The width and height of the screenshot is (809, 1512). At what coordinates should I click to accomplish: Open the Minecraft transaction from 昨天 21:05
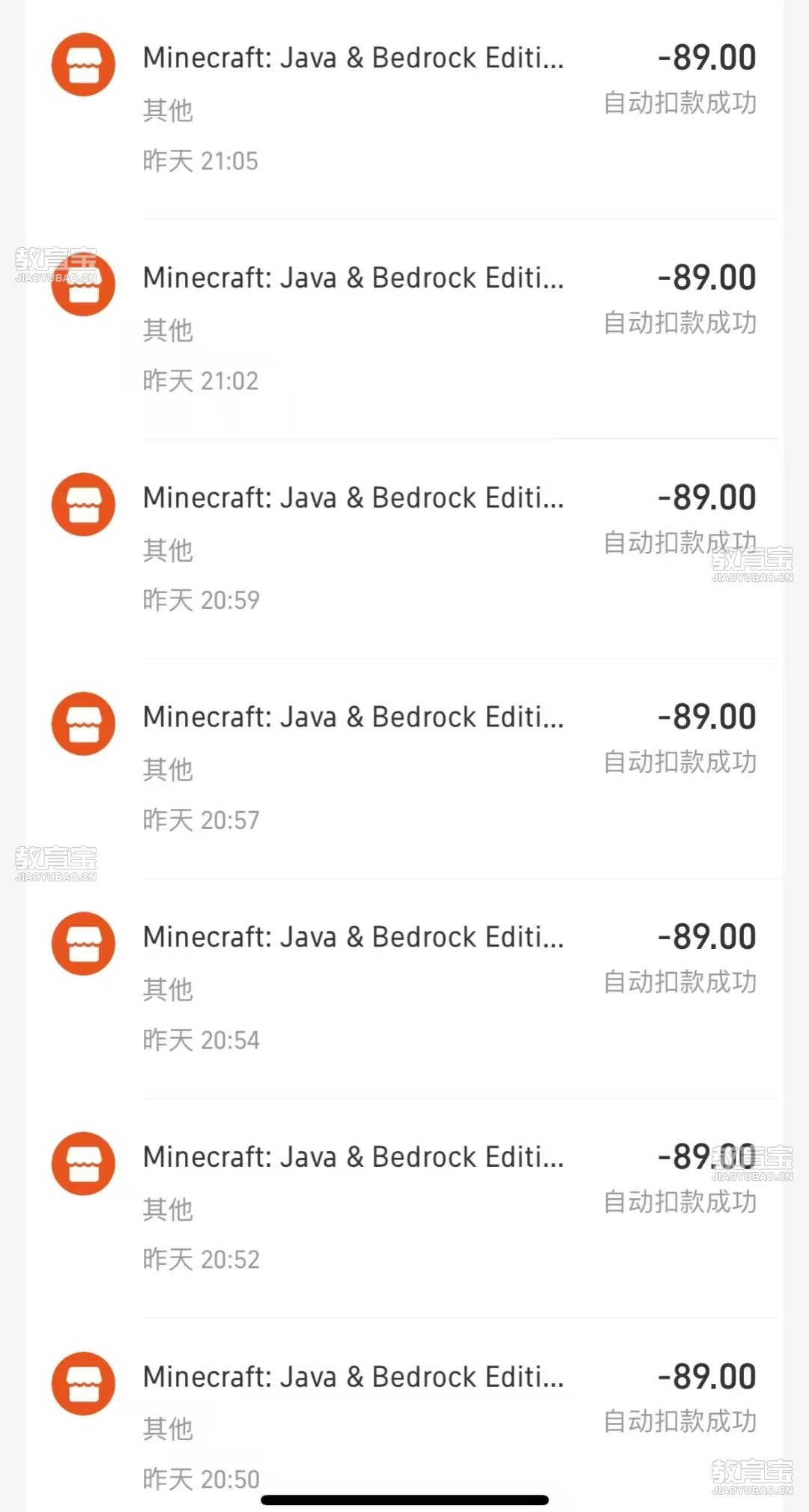coord(404,109)
